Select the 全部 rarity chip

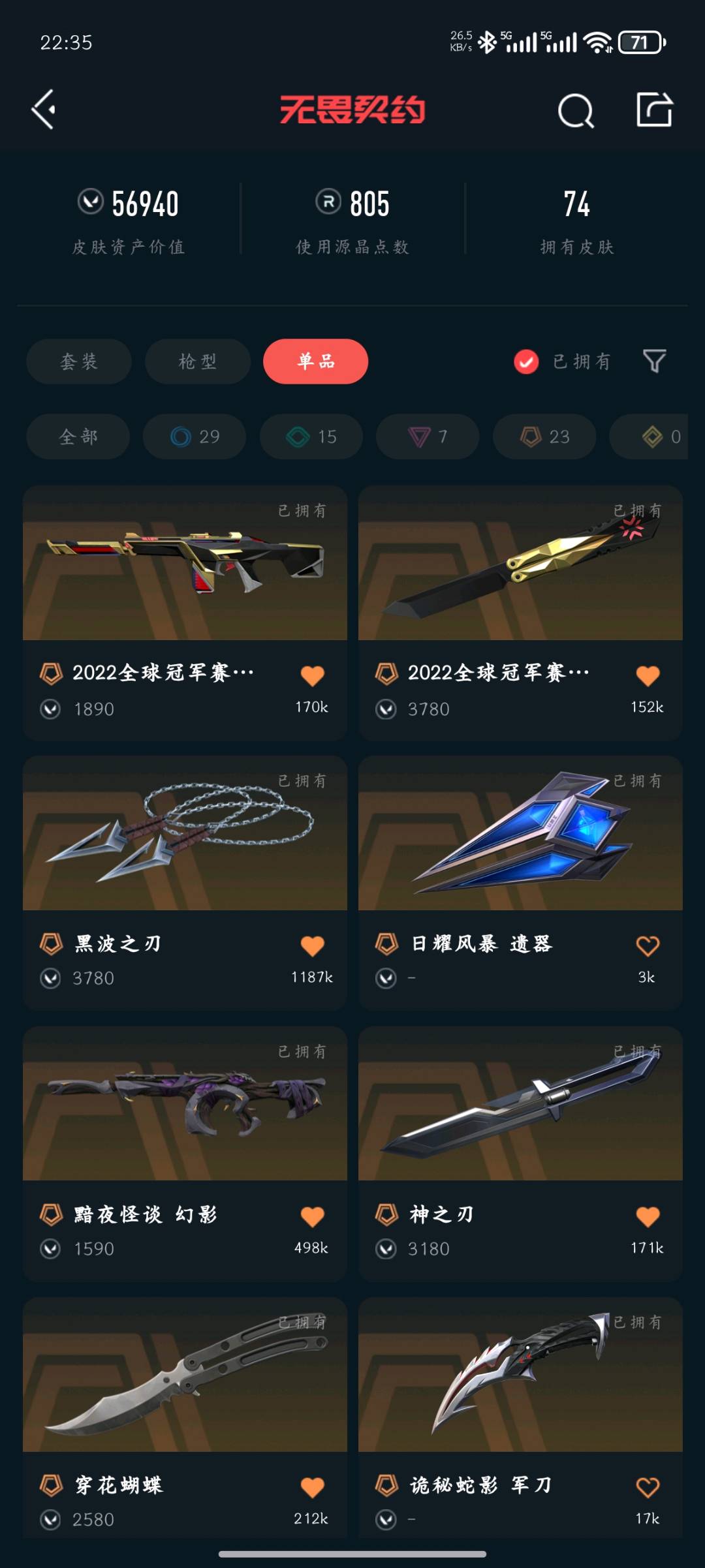click(78, 437)
